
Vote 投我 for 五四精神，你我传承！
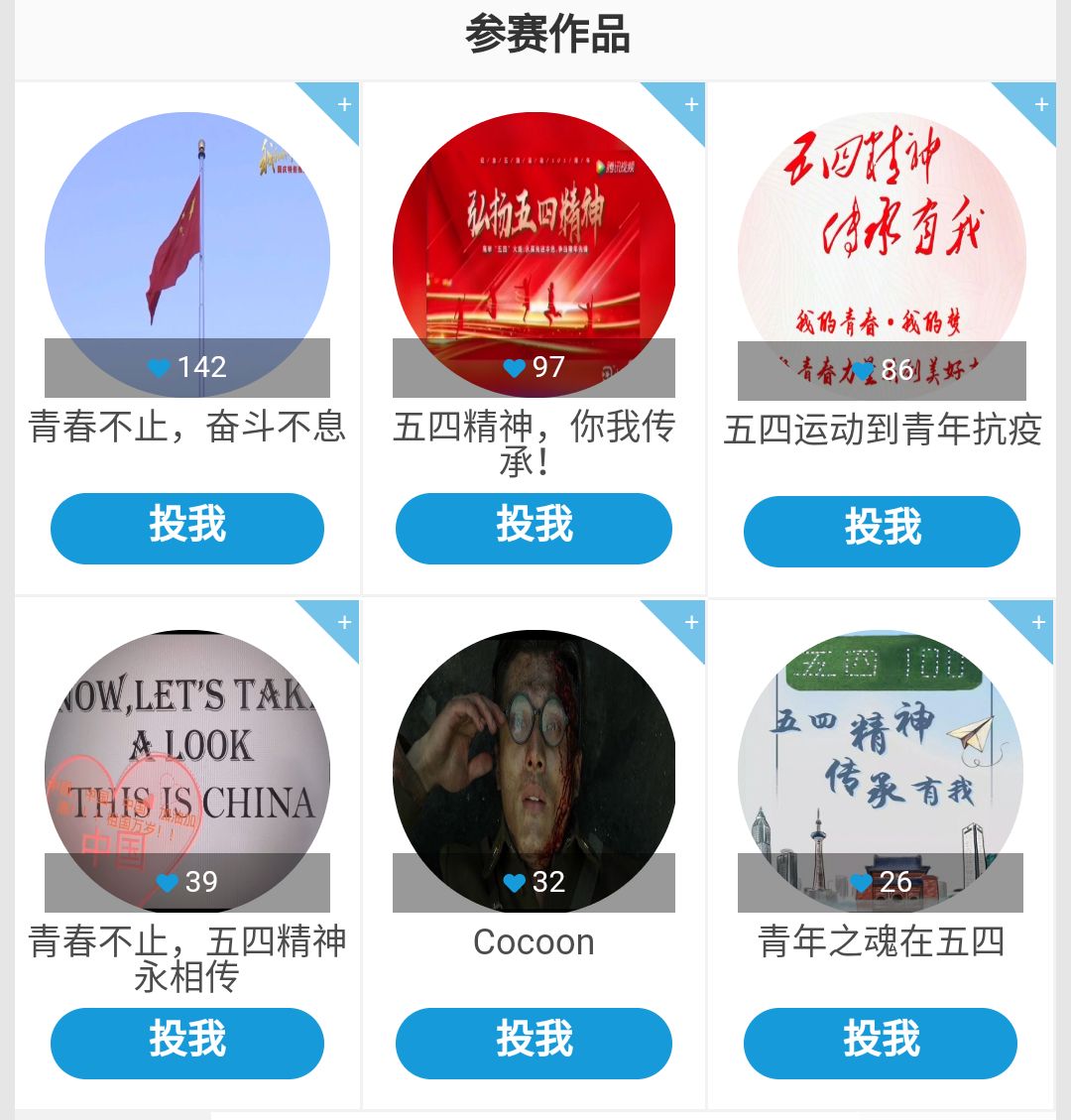(x=534, y=528)
